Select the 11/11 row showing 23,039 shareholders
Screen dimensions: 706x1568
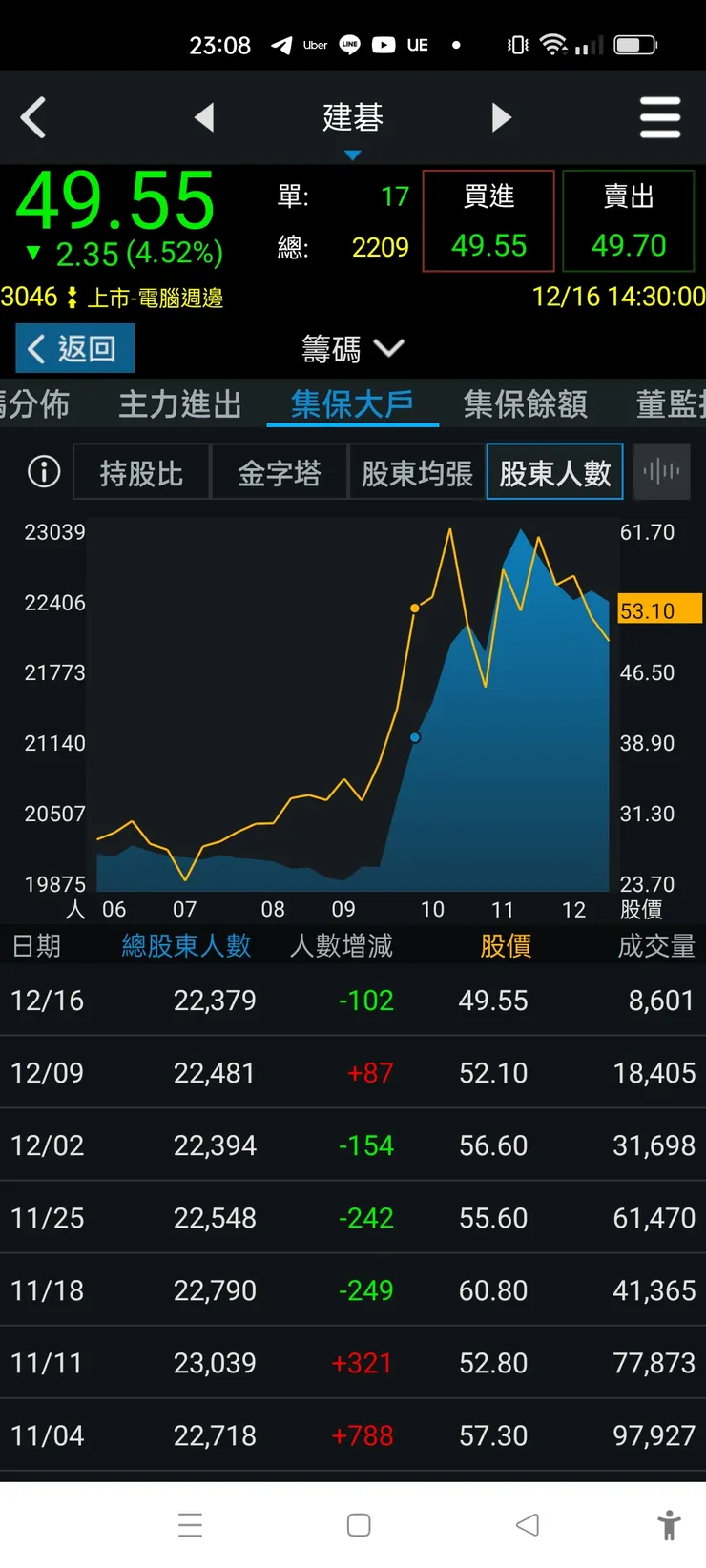click(x=353, y=1363)
